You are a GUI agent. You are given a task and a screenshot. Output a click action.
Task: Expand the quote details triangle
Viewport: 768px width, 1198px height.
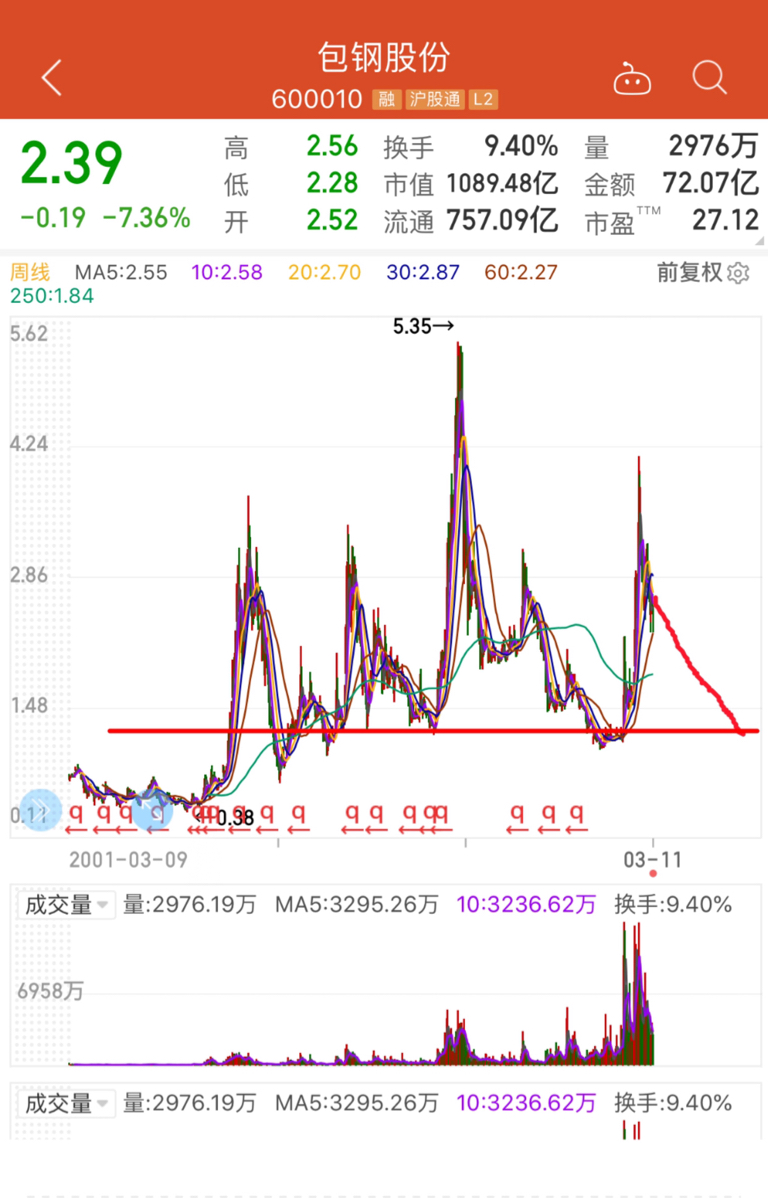click(761, 241)
